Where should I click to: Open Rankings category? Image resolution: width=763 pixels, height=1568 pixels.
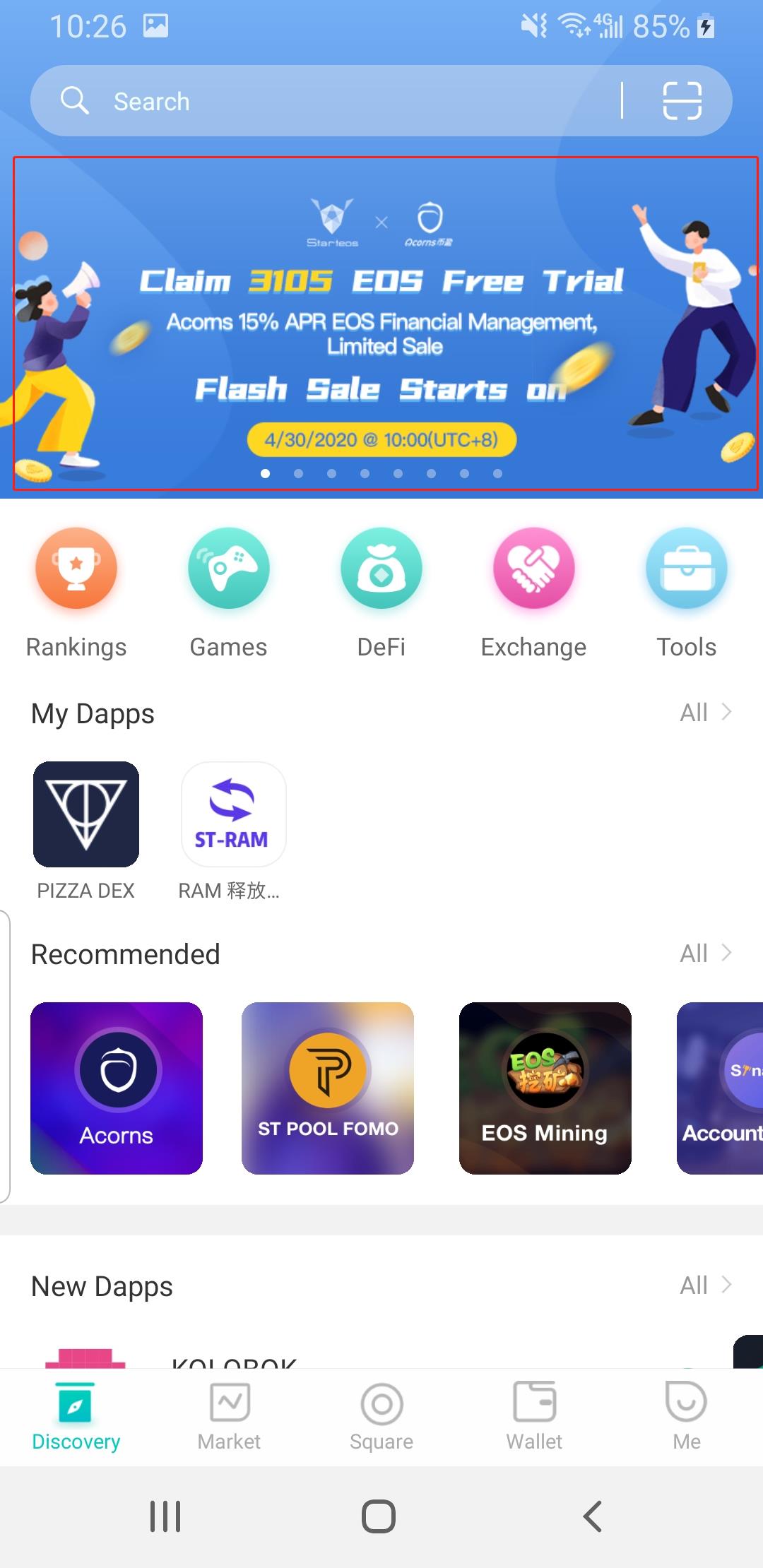(x=76, y=593)
